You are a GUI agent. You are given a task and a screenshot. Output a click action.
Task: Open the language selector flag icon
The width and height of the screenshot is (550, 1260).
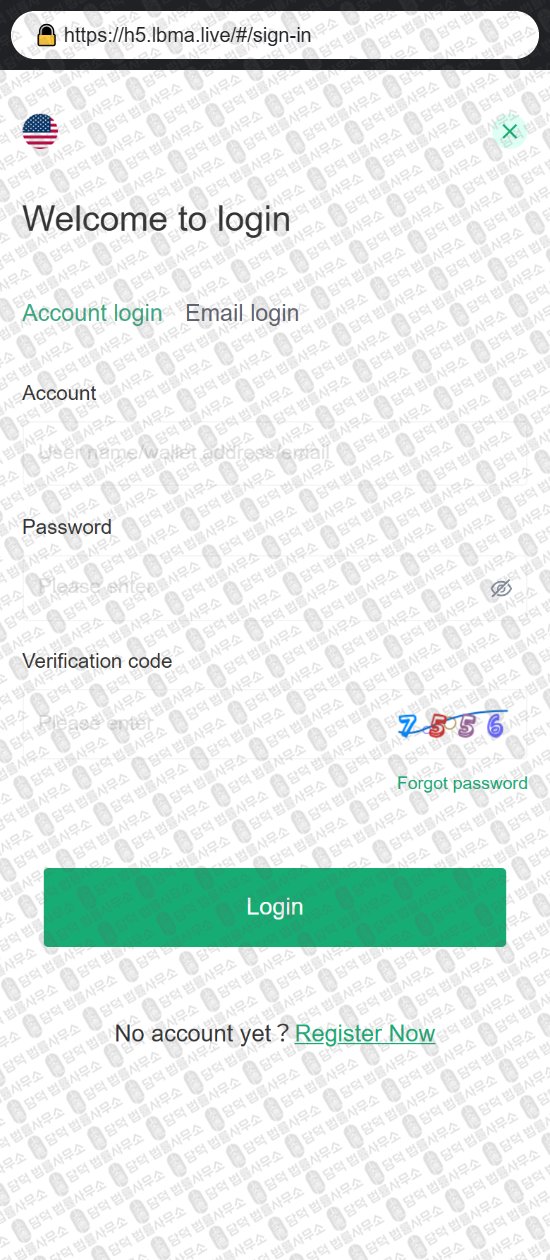pyautogui.click(x=40, y=131)
